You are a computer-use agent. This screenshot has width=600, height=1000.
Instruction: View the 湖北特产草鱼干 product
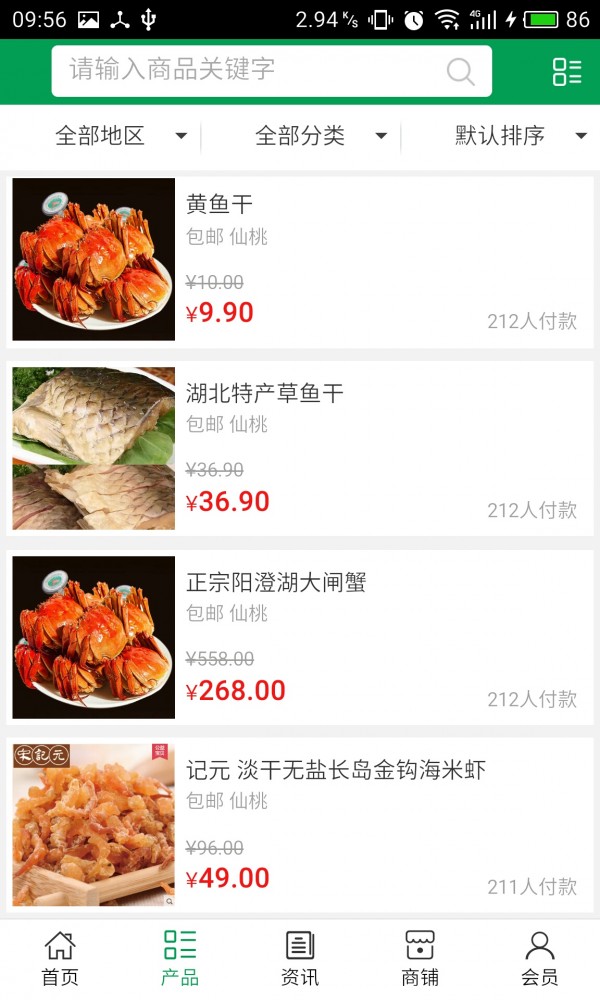(300, 448)
